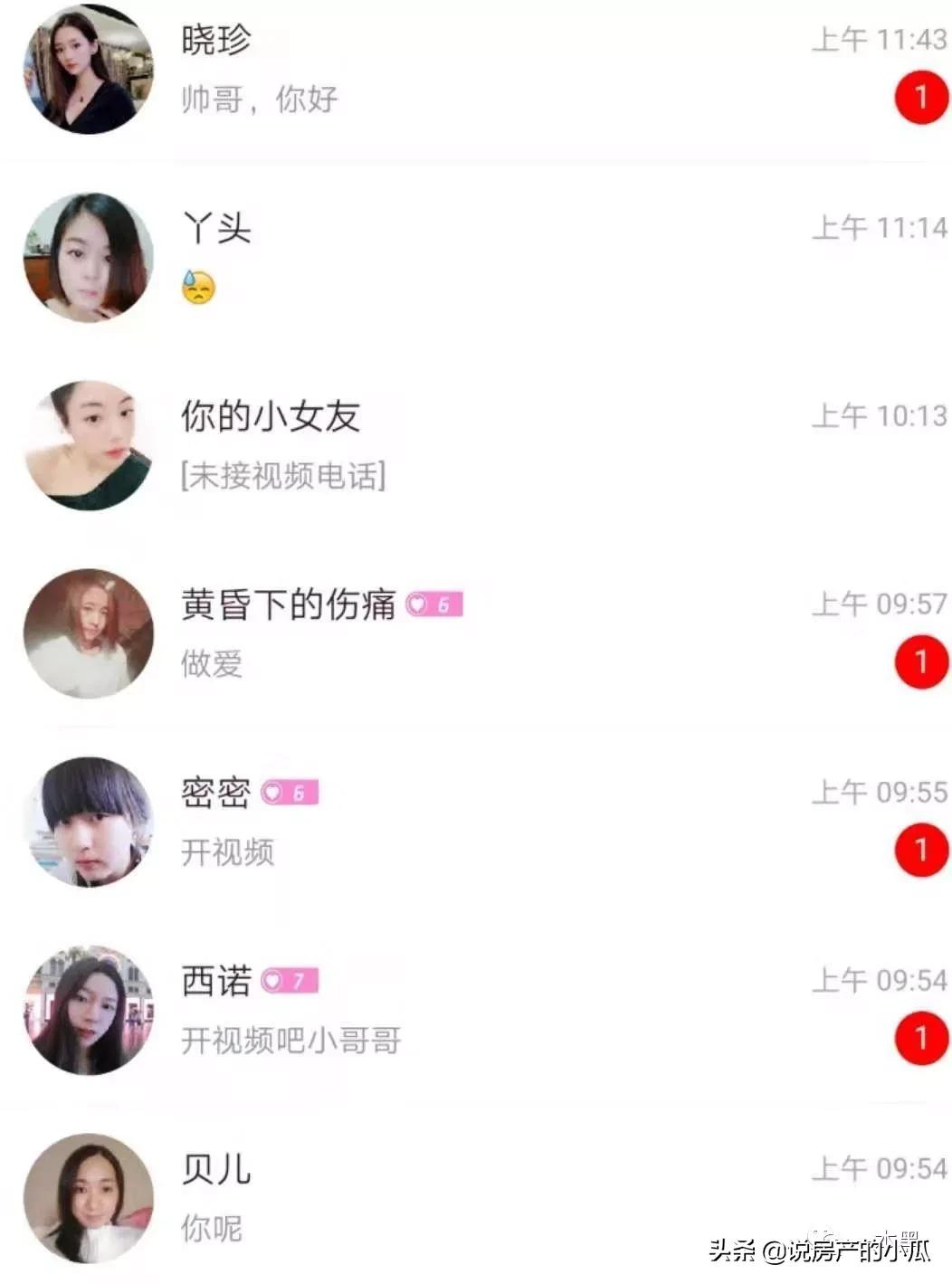Select the contact name 丫头
952x1284 pixels.
point(214,228)
